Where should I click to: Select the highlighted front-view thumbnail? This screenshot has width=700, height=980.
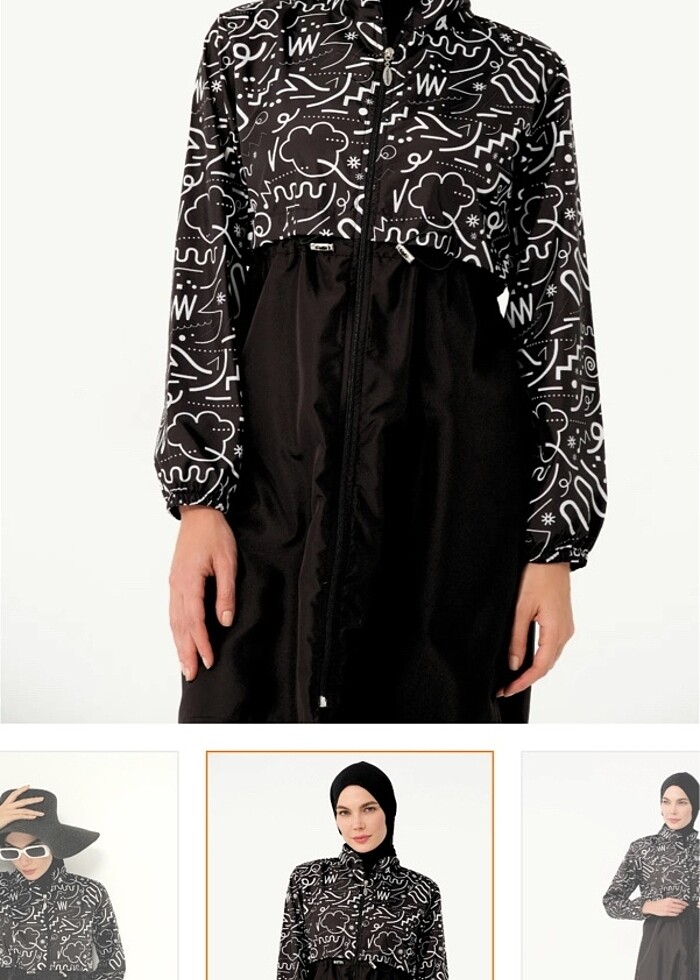coord(350,866)
